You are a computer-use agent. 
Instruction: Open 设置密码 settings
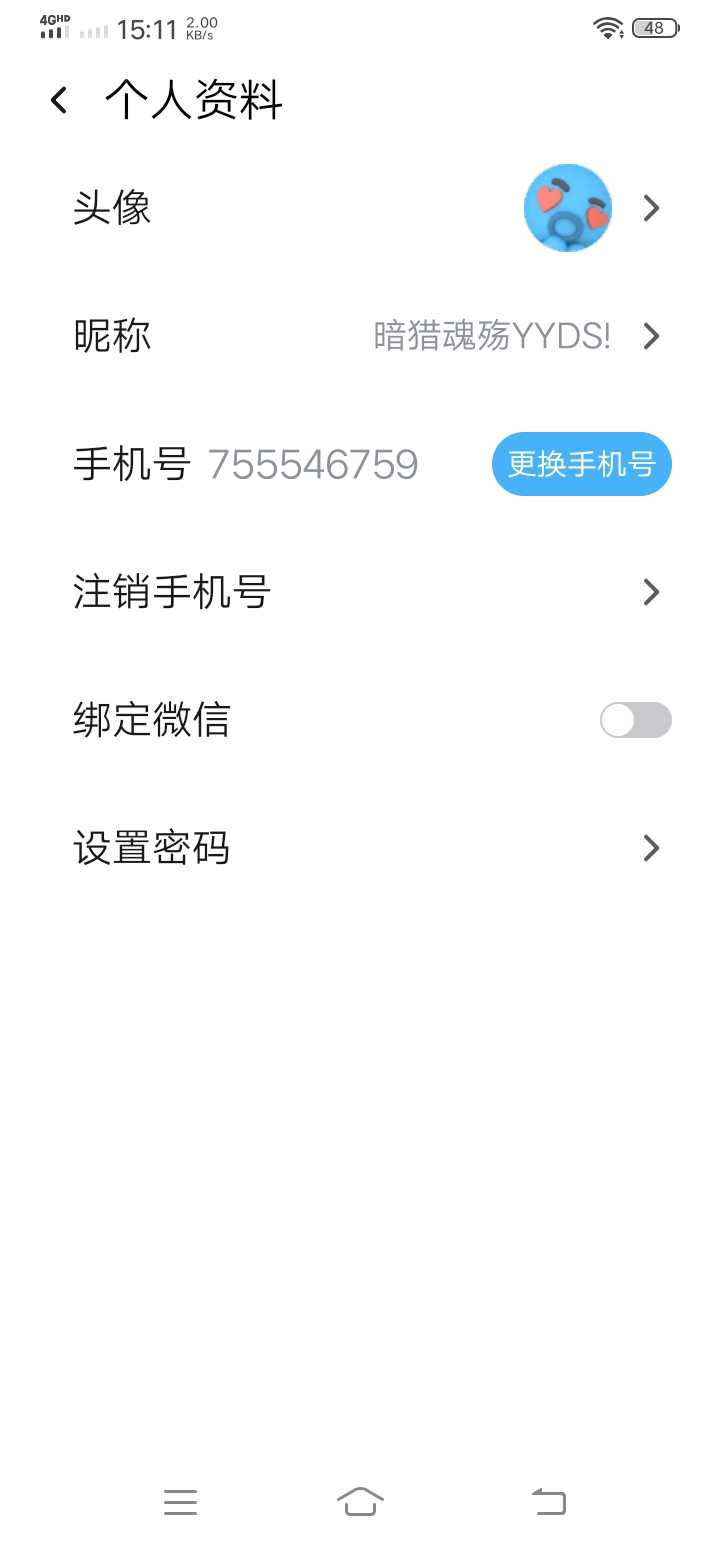coord(360,848)
